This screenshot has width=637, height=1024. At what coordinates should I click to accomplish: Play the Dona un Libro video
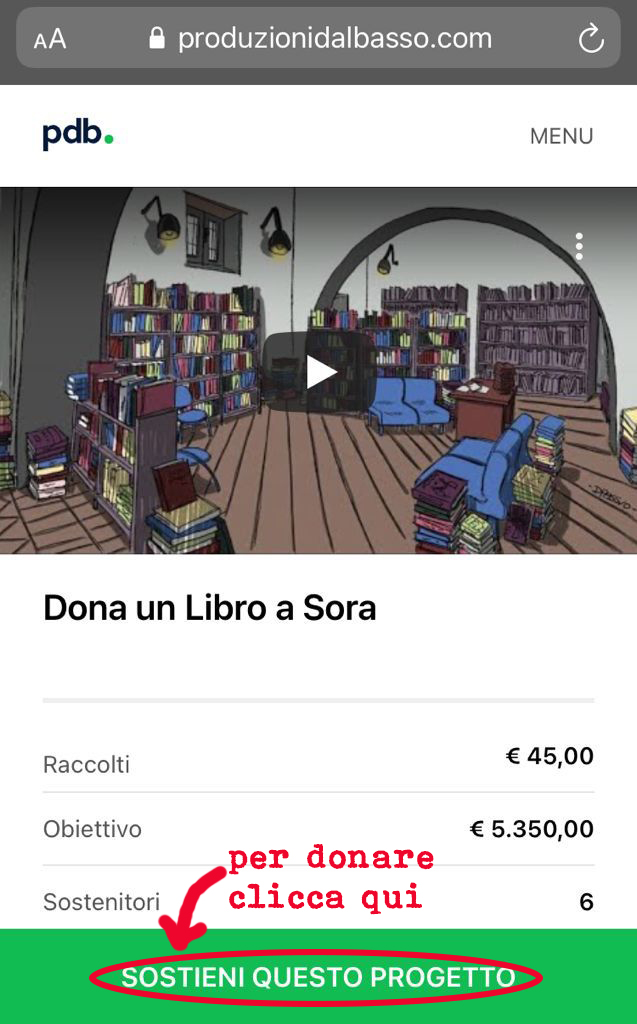(x=319, y=371)
